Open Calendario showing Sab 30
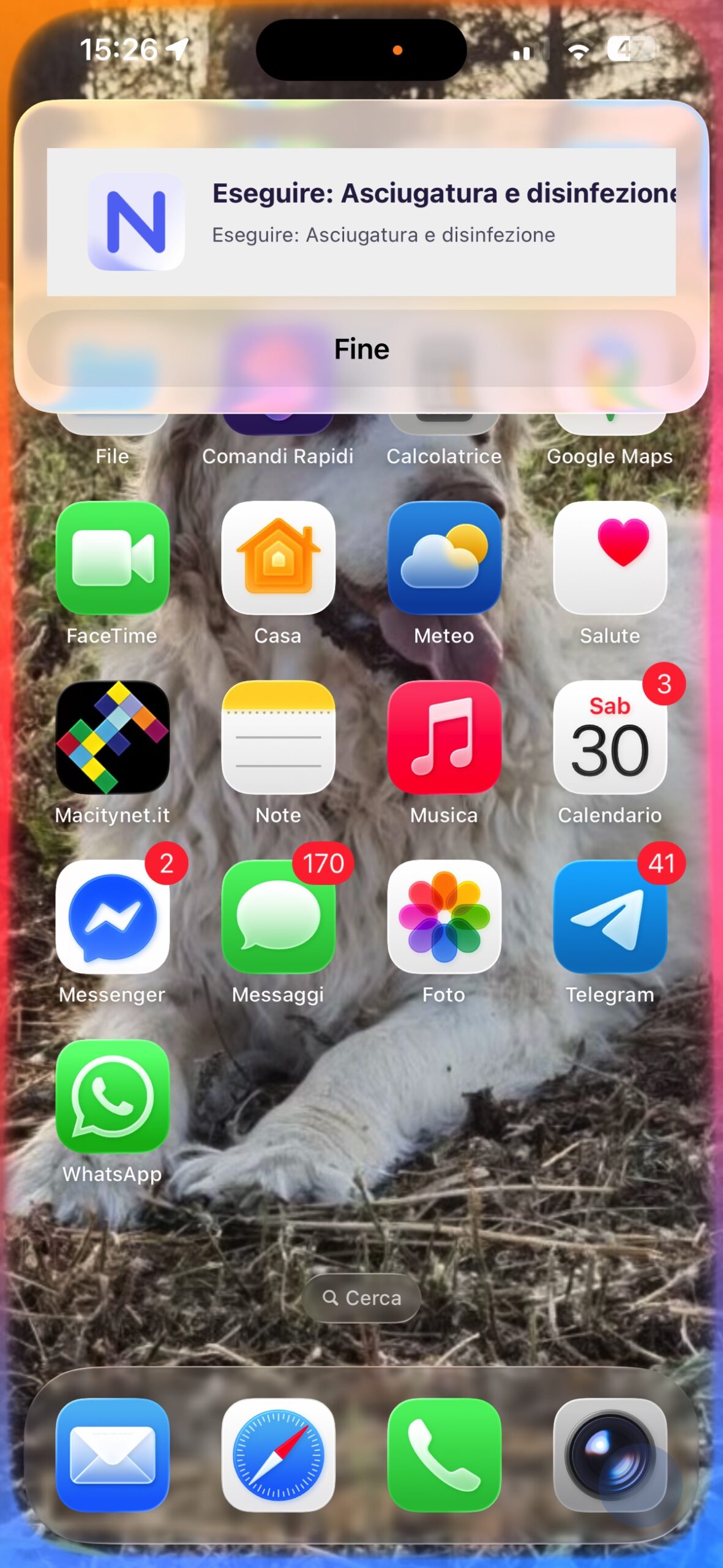The width and height of the screenshot is (723, 1568). [x=610, y=737]
